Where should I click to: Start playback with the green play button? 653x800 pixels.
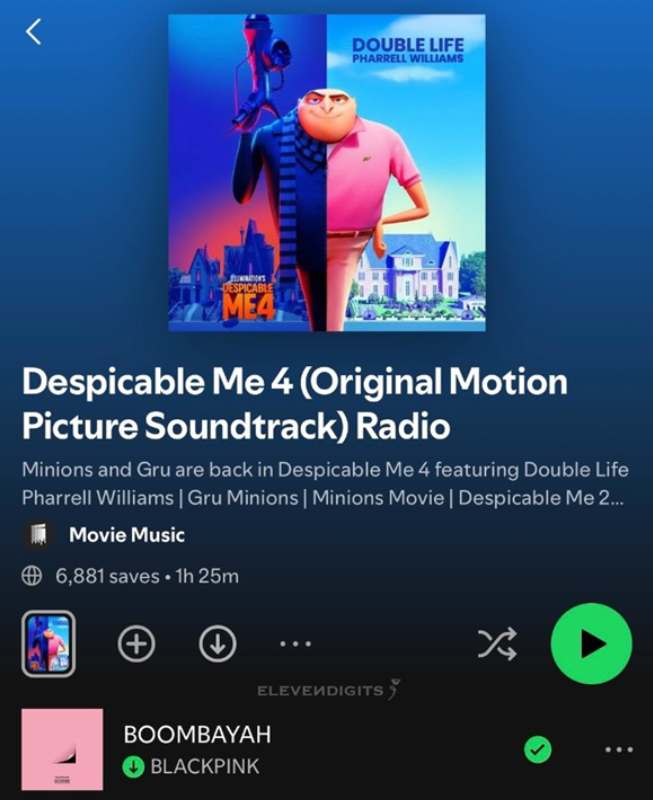[591, 644]
